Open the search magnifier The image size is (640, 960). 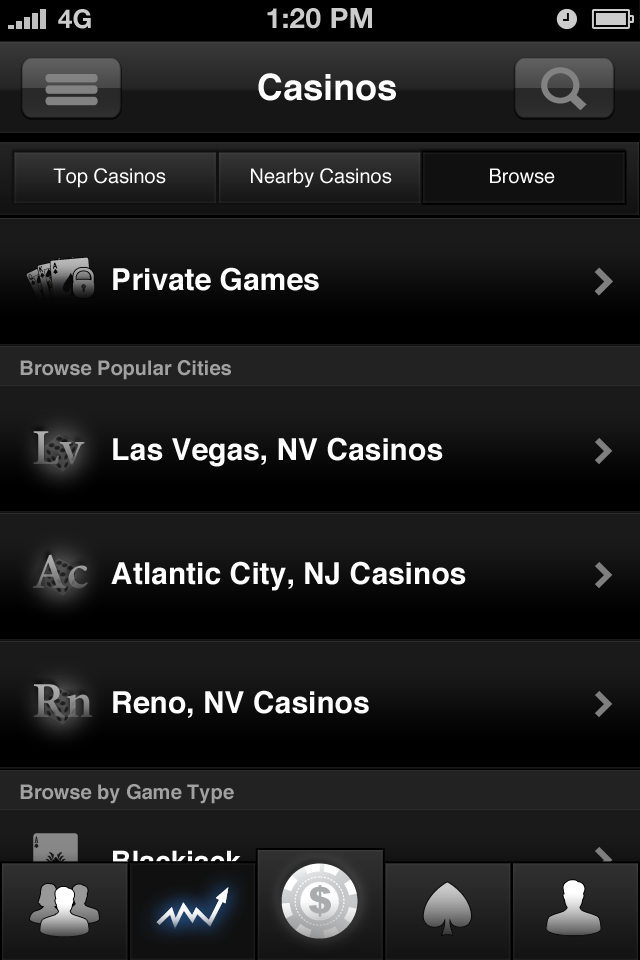[564, 88]
